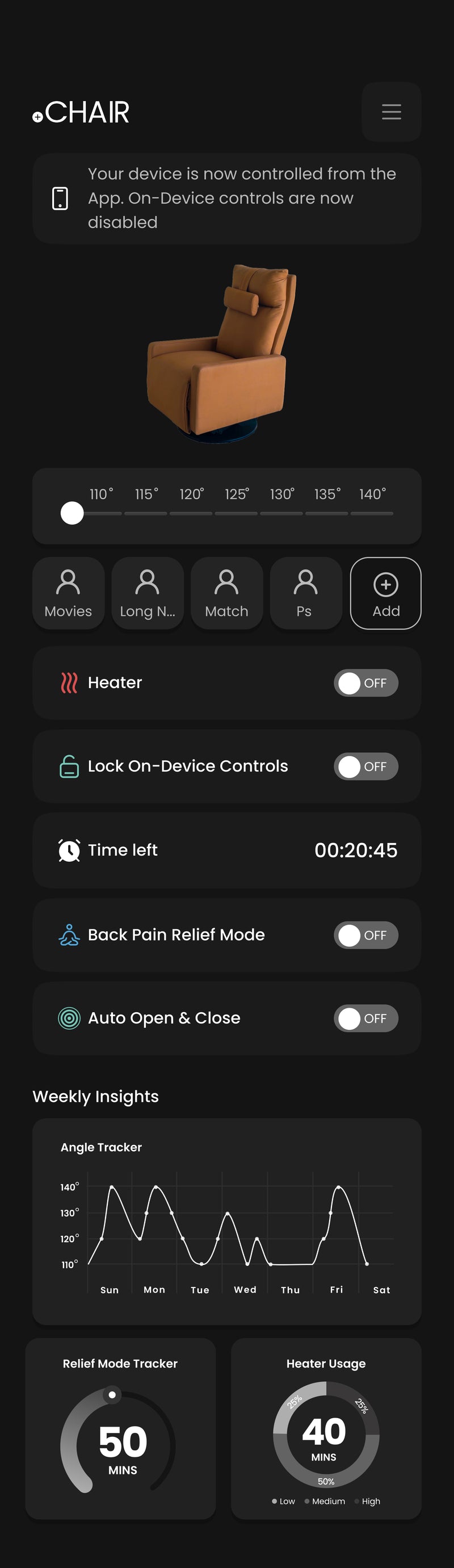
Task: Add a new preset
Action: (x=386, y=593)
